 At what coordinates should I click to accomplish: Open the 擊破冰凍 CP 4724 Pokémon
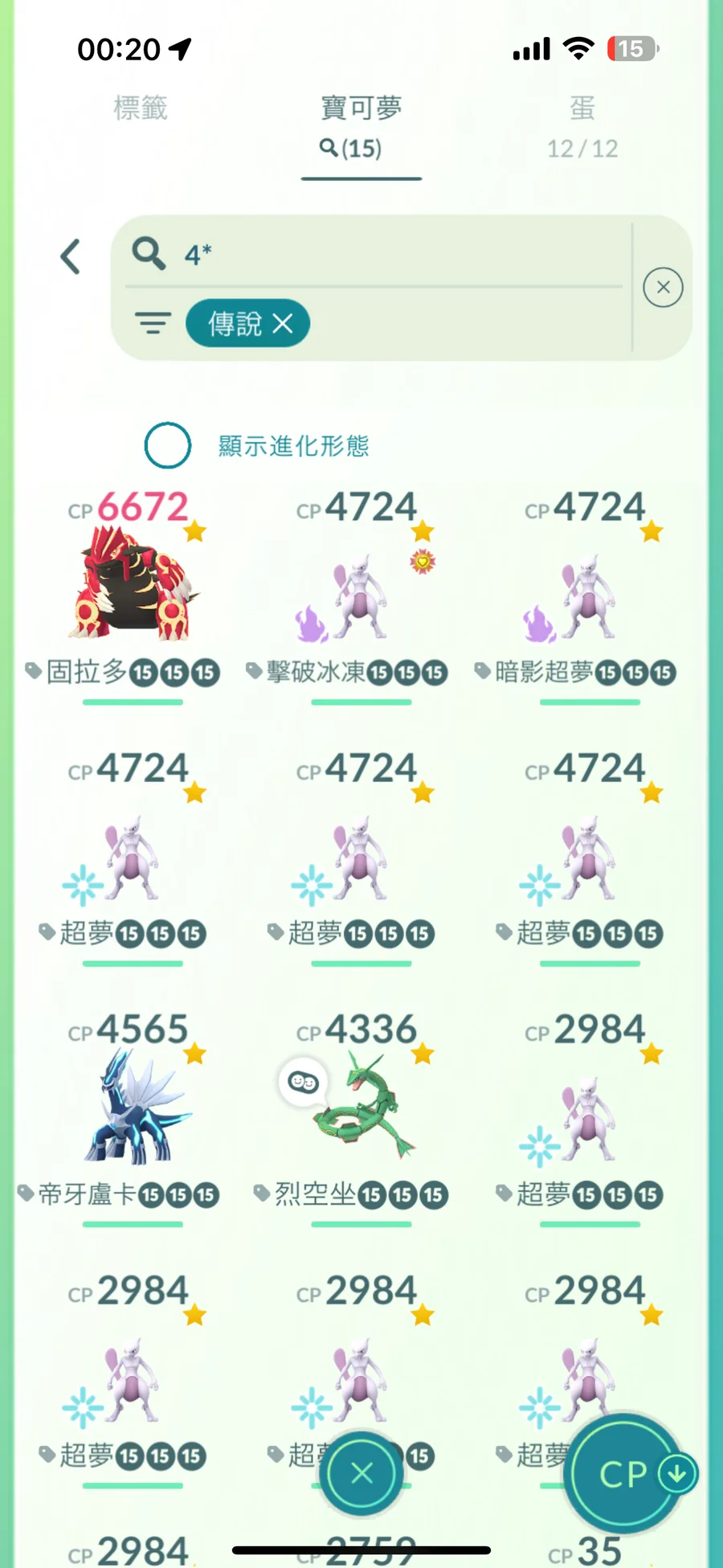pos(361,595)
